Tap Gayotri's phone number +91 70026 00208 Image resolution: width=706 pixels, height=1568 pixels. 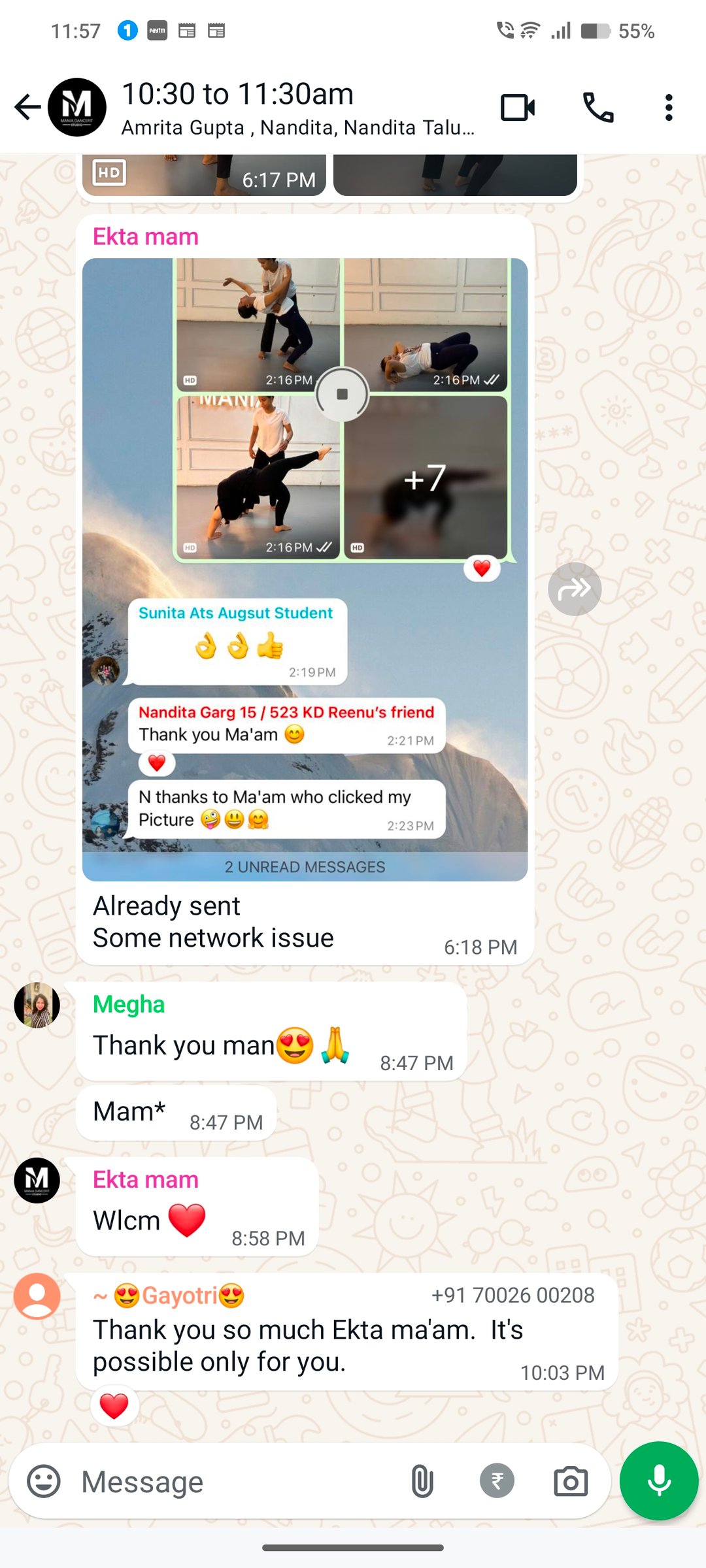point(513,1295)
